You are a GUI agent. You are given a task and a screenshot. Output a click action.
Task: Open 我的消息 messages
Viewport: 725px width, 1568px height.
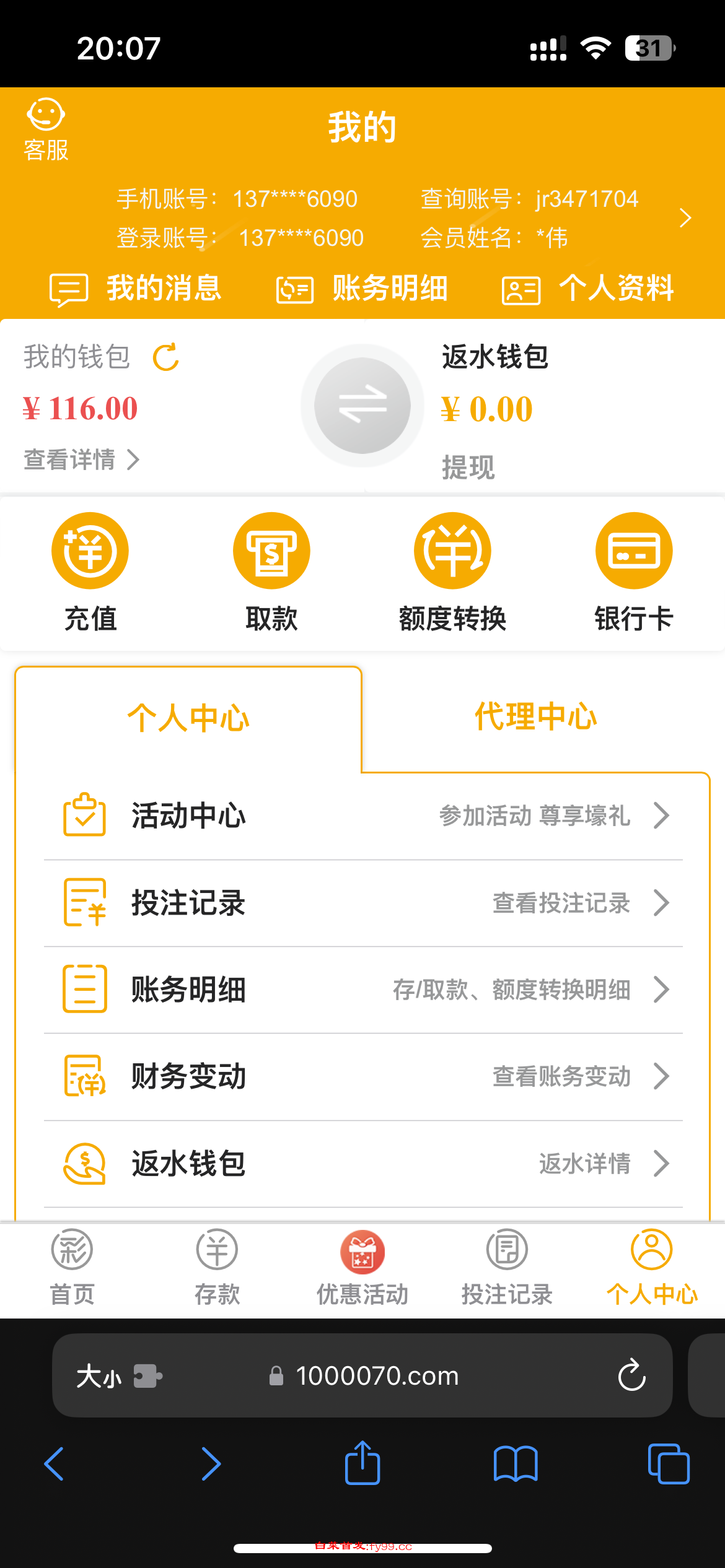coord(136,289)
